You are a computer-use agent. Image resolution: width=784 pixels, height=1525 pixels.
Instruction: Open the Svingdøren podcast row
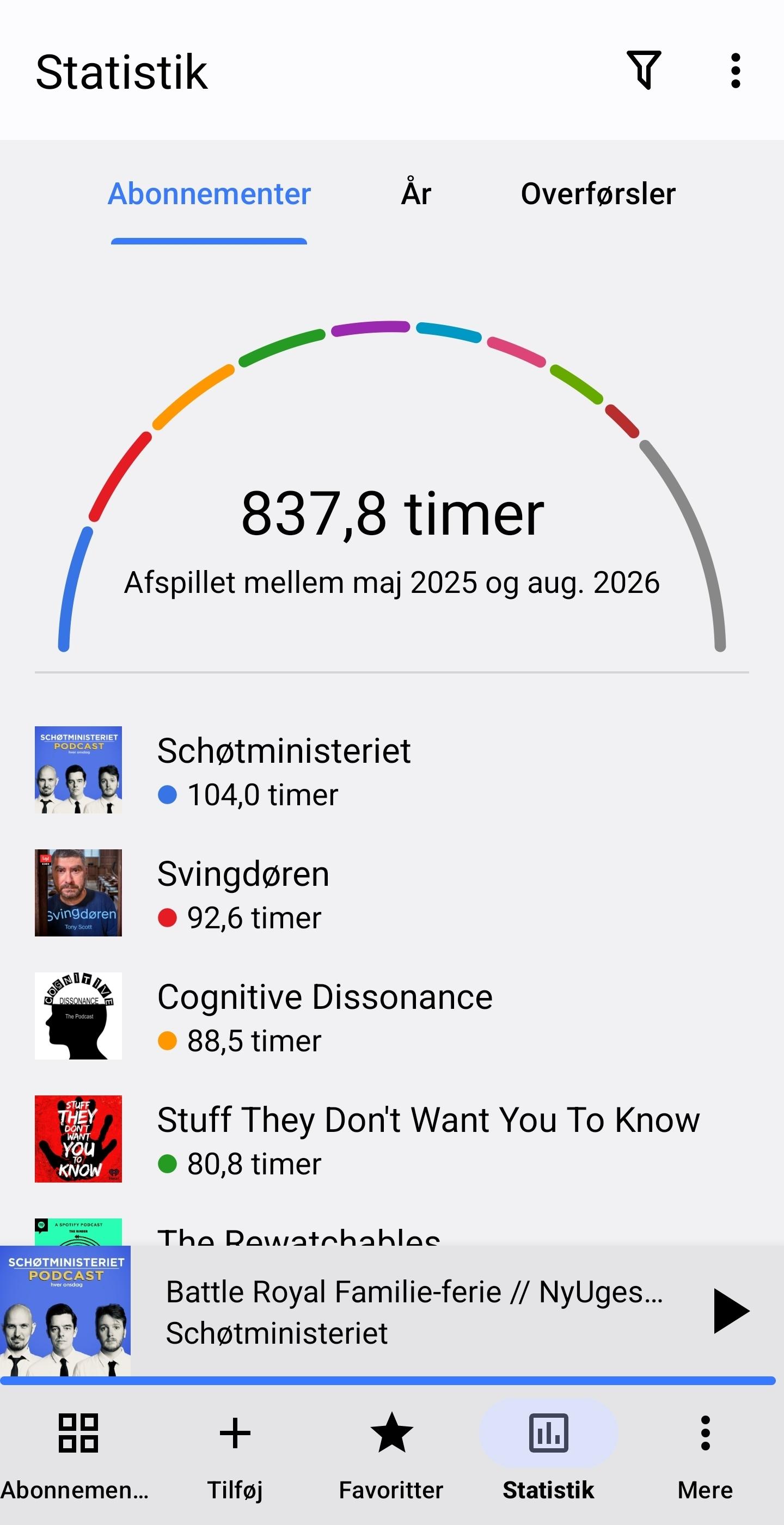click(x=392, y=893)
